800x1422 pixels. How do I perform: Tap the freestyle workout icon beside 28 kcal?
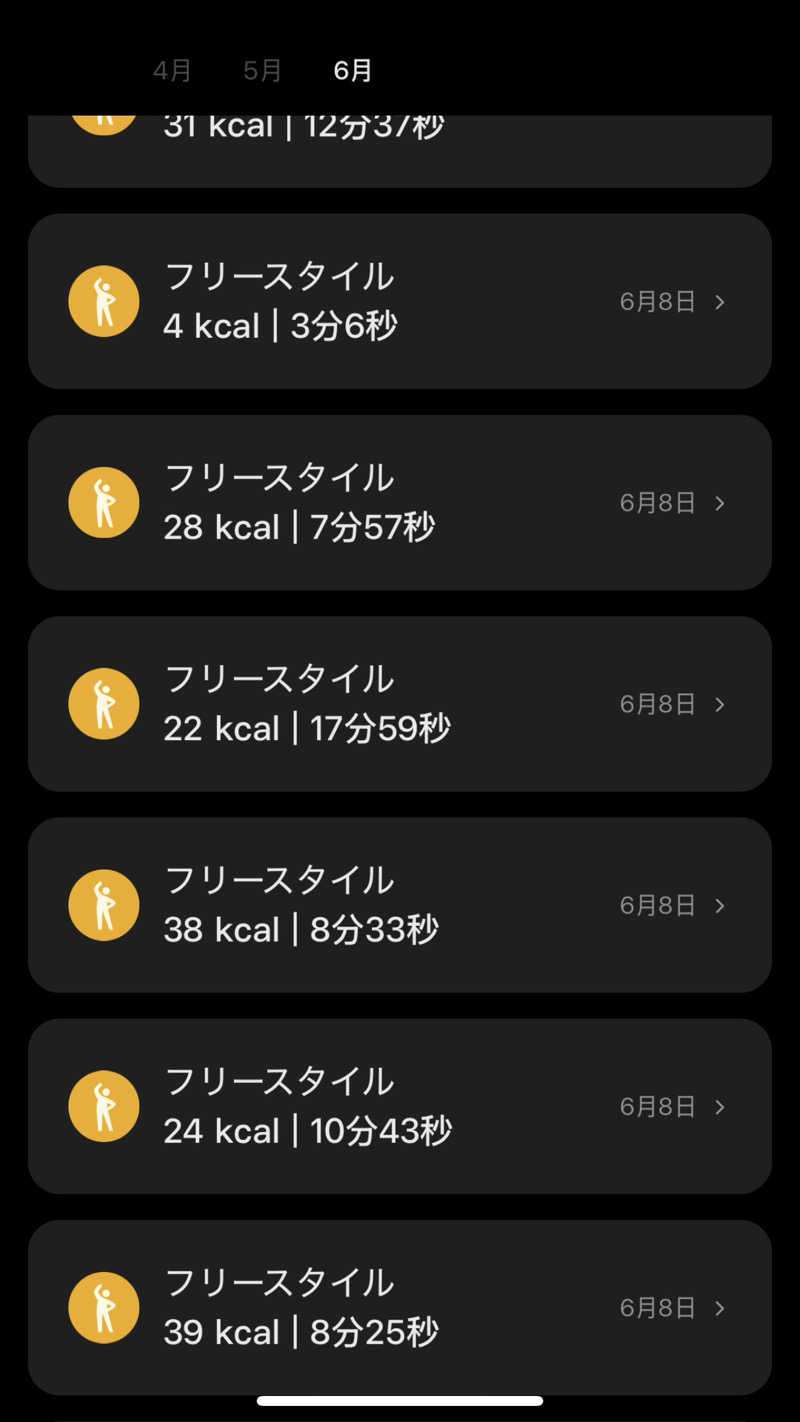[x=102, y=502]
